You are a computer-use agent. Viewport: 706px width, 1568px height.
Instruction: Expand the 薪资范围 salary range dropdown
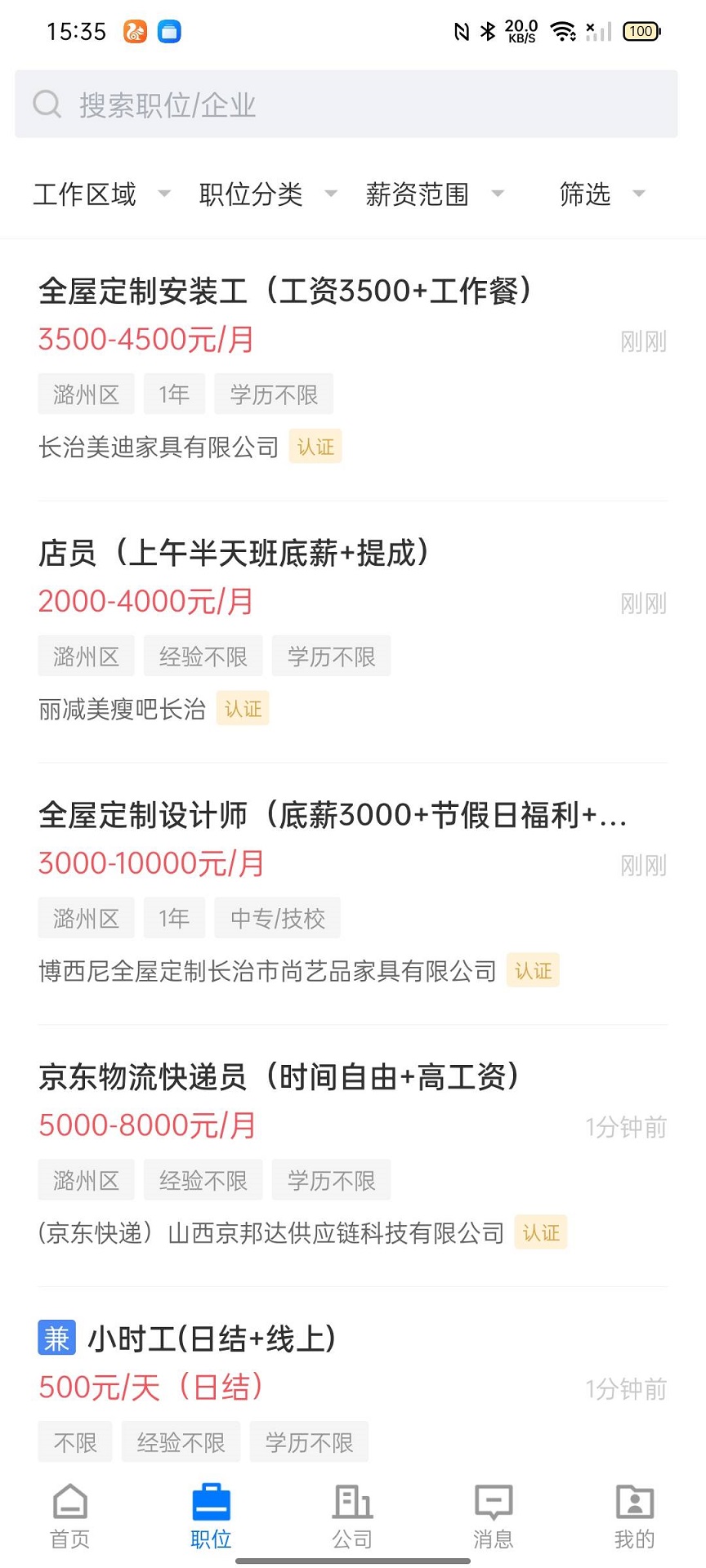pos(431,194)
